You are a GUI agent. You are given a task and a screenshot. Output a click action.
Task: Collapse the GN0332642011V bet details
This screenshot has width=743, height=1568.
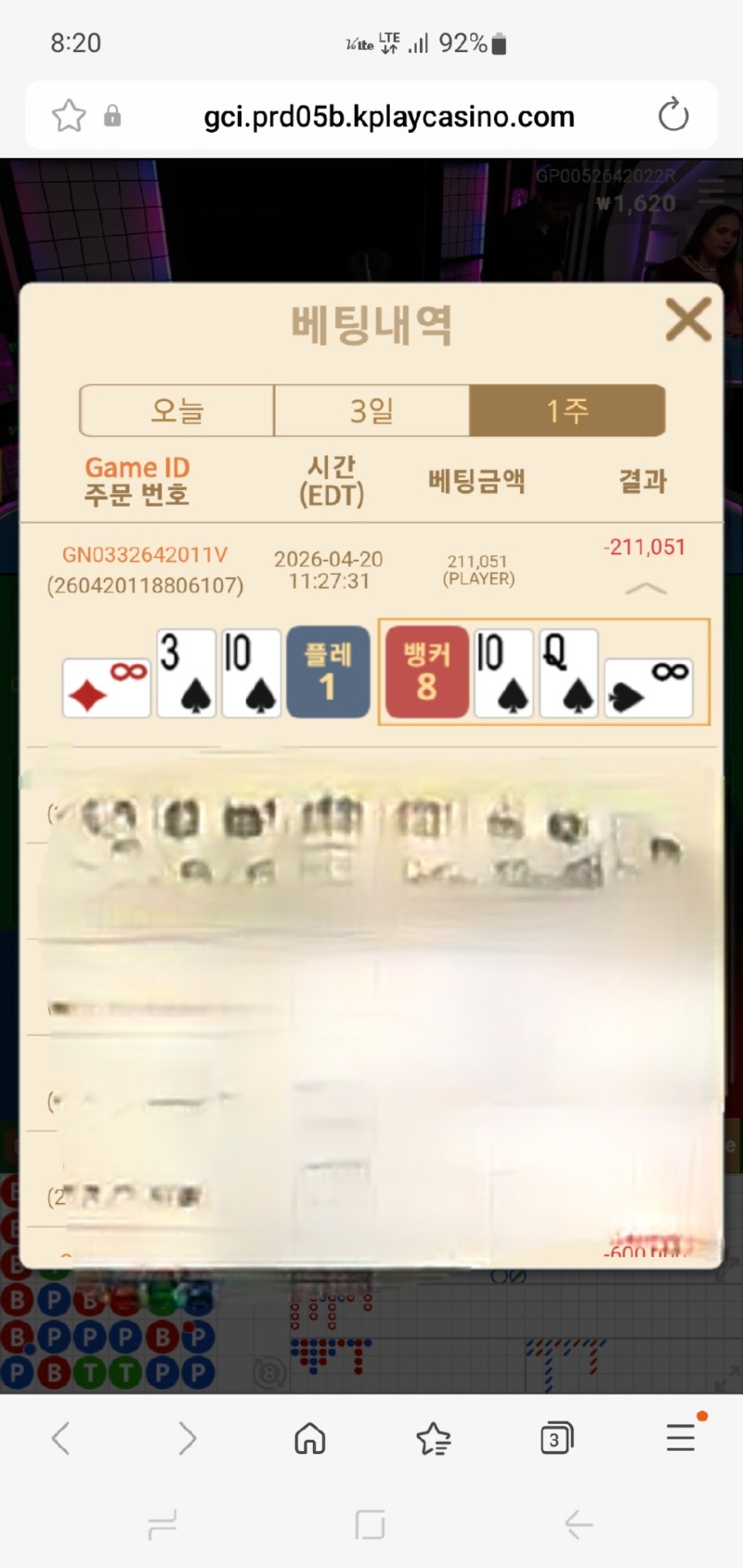(x=646, y=589)
